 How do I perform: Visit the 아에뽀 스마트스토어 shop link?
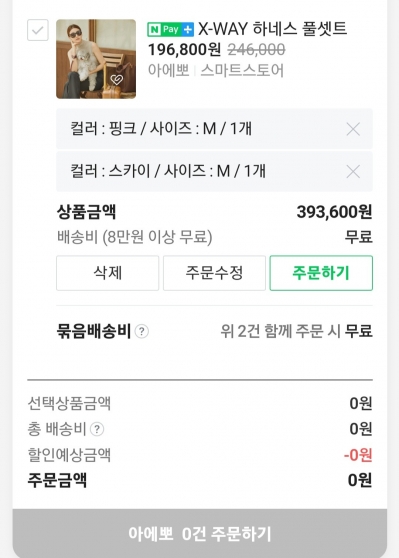click(x=216, y=70)
